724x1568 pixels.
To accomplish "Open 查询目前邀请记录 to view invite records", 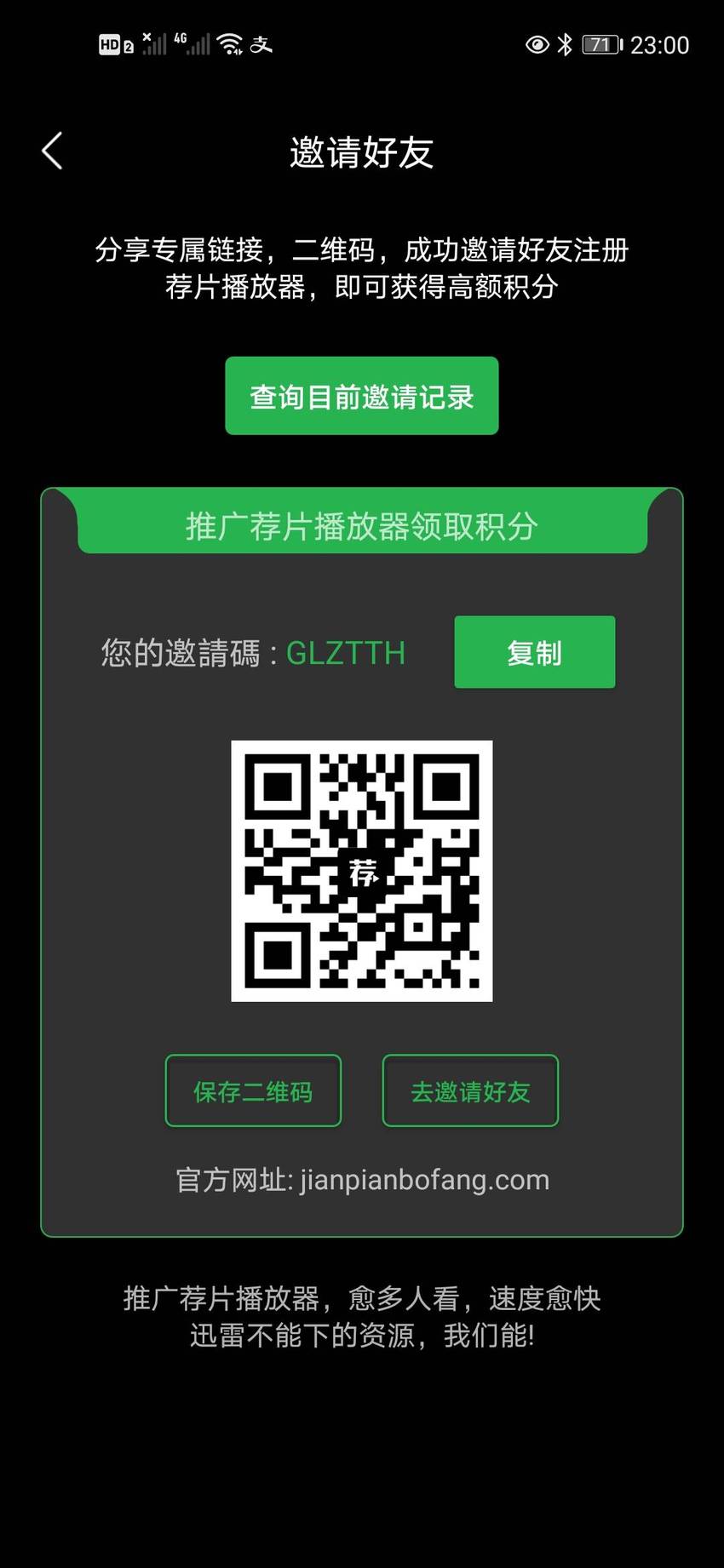I will [x=361, y=396].
